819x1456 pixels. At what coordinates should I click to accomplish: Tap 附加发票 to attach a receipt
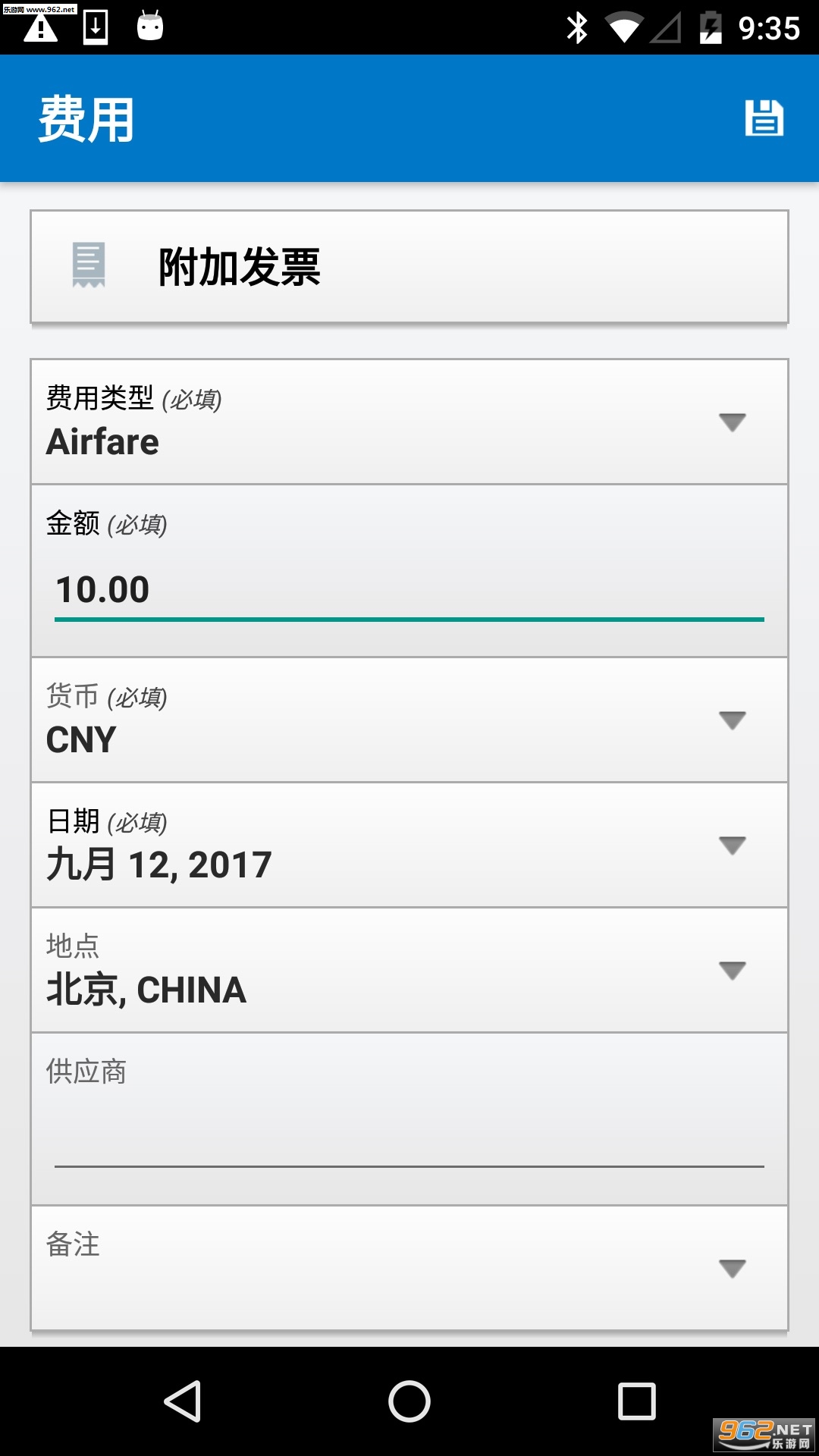coord(409,268)
